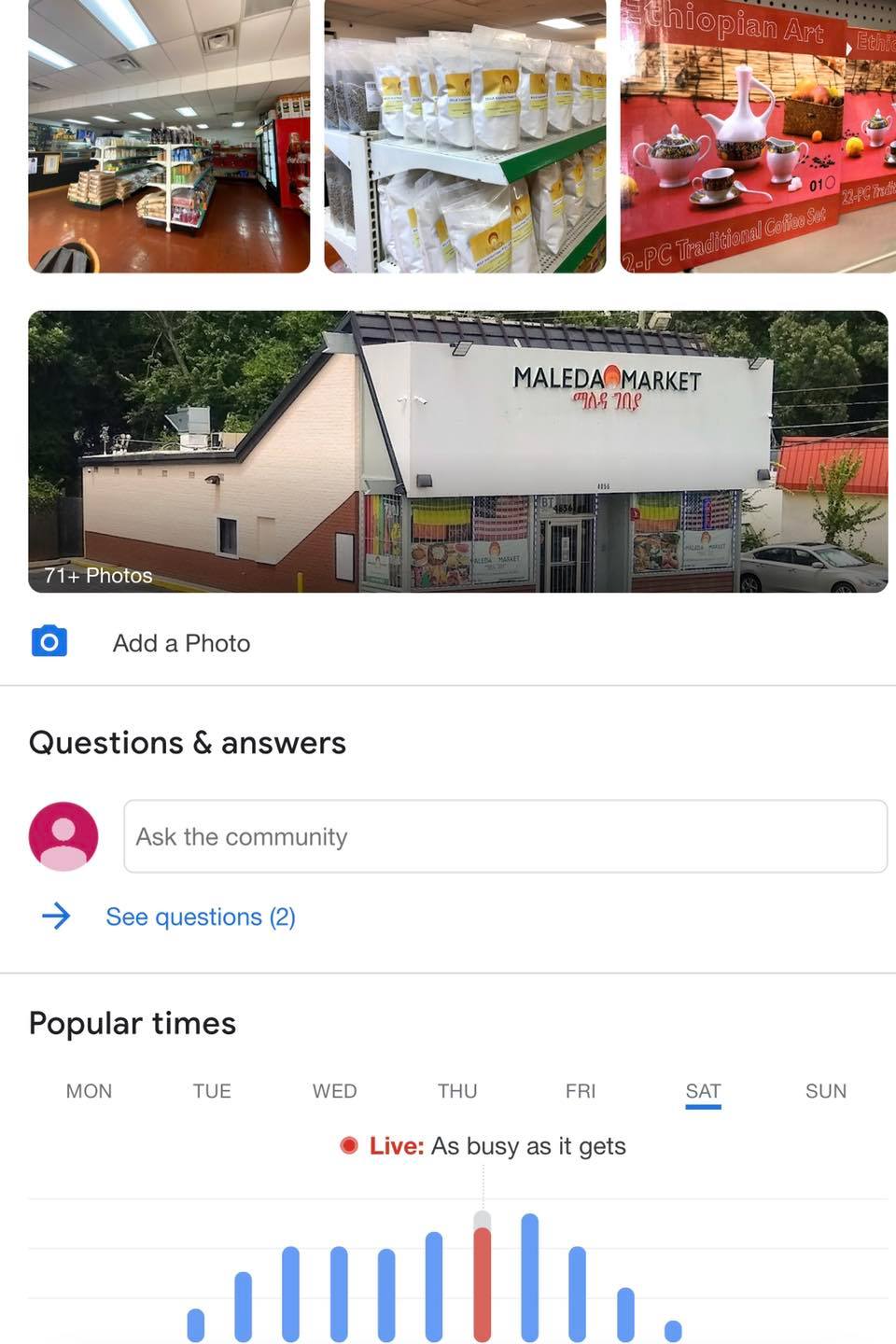
Task: Show popular times for WED
Action: [334, 1091]
